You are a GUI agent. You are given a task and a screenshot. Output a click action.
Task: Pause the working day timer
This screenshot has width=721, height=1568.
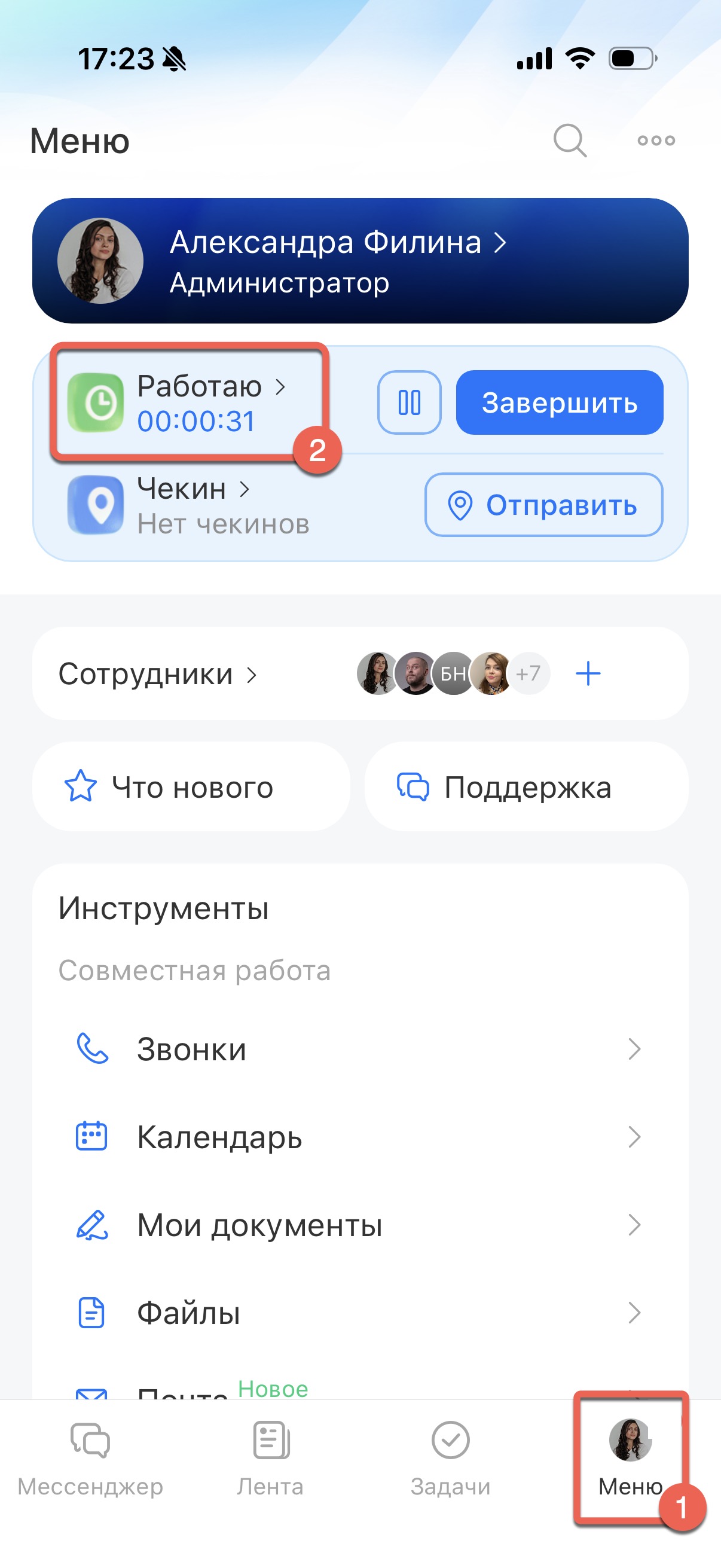point(409,402)
